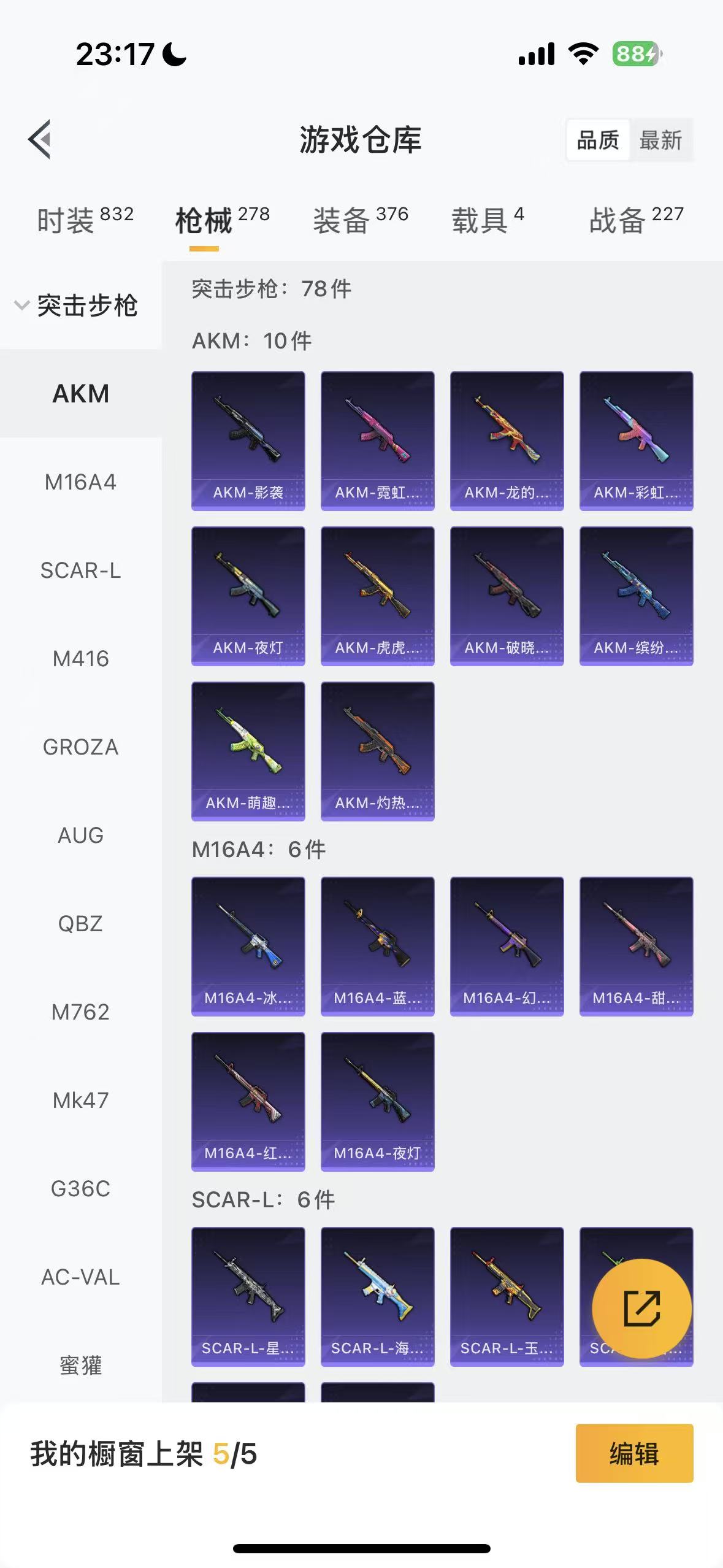The width and height of the screenshot is (723, 1568).
Task: Select SCAR-L in the side list
Action: coord(80,571)
